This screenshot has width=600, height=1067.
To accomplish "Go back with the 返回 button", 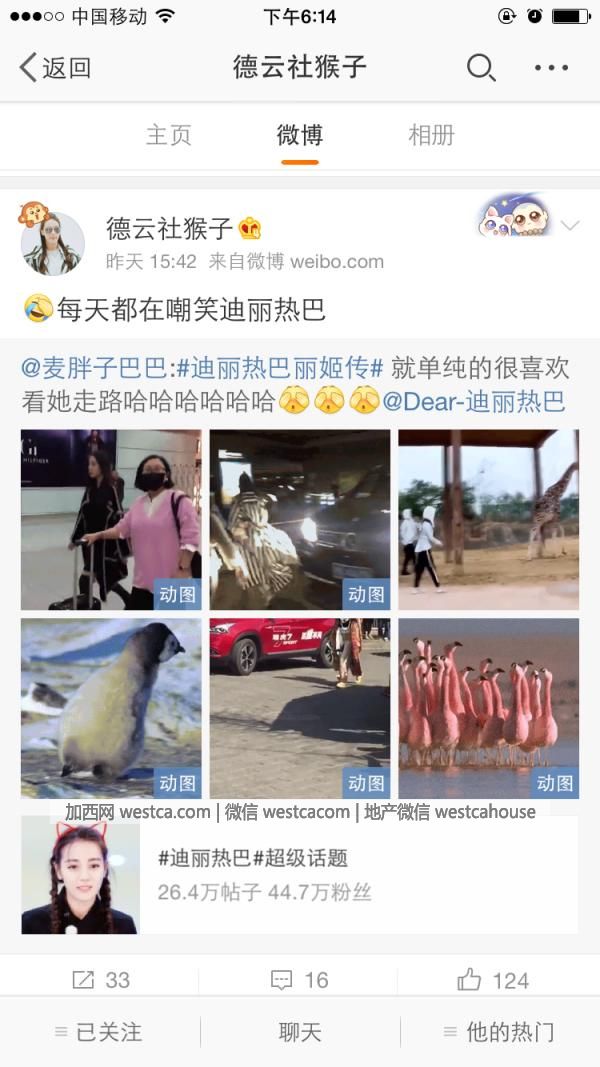I will (x=55, y=68).
